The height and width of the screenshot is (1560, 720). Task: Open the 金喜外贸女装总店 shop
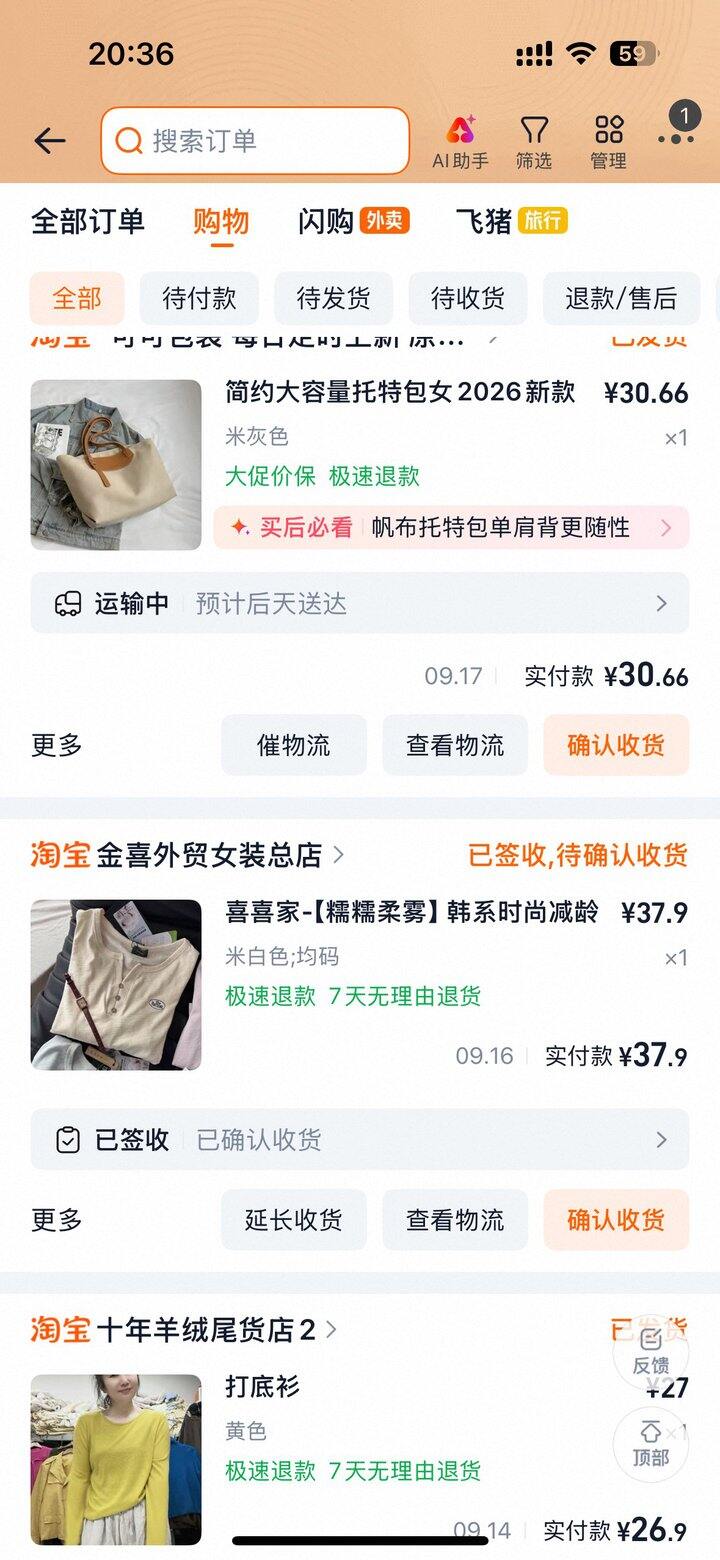coord(208,855)
